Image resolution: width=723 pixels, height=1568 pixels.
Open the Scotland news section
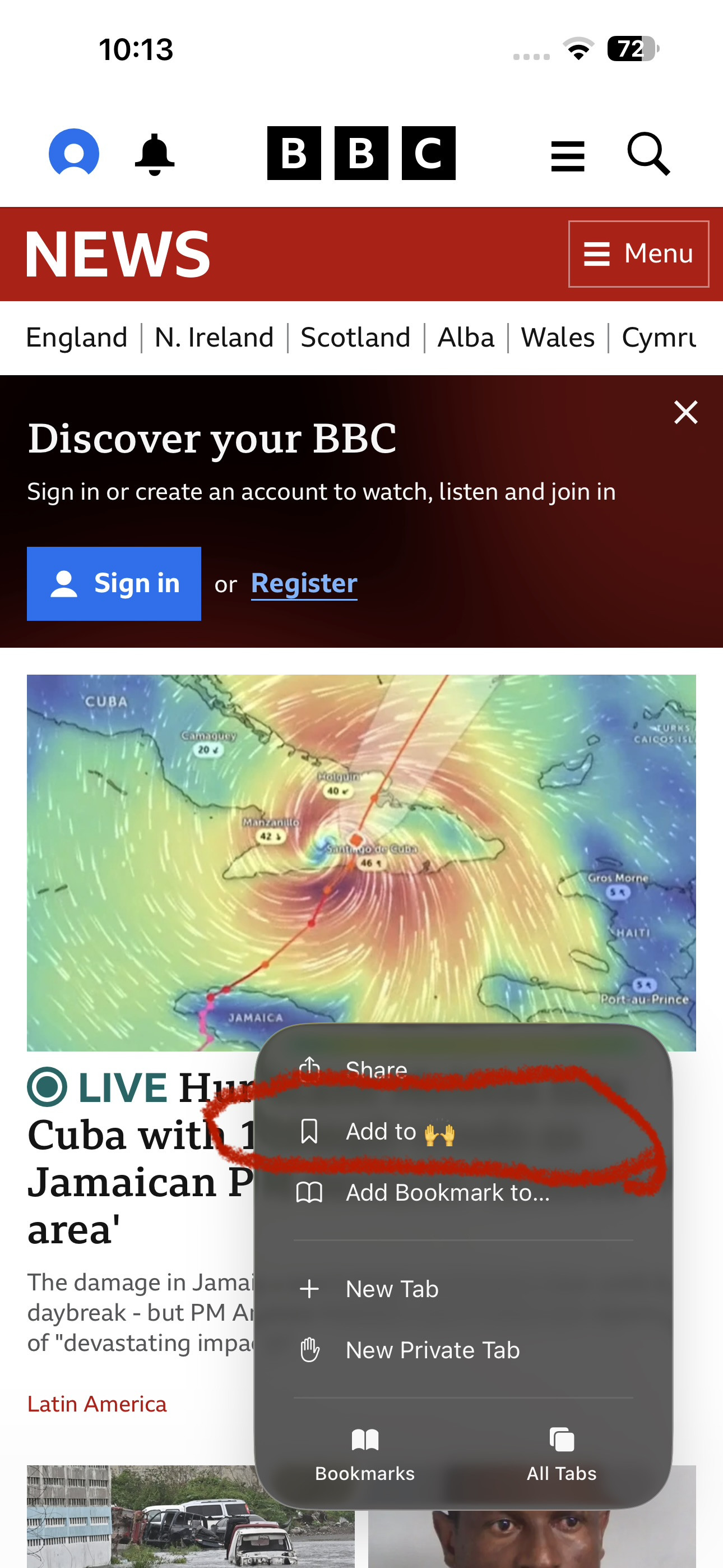pyautogui.click(x=355, y=338)
